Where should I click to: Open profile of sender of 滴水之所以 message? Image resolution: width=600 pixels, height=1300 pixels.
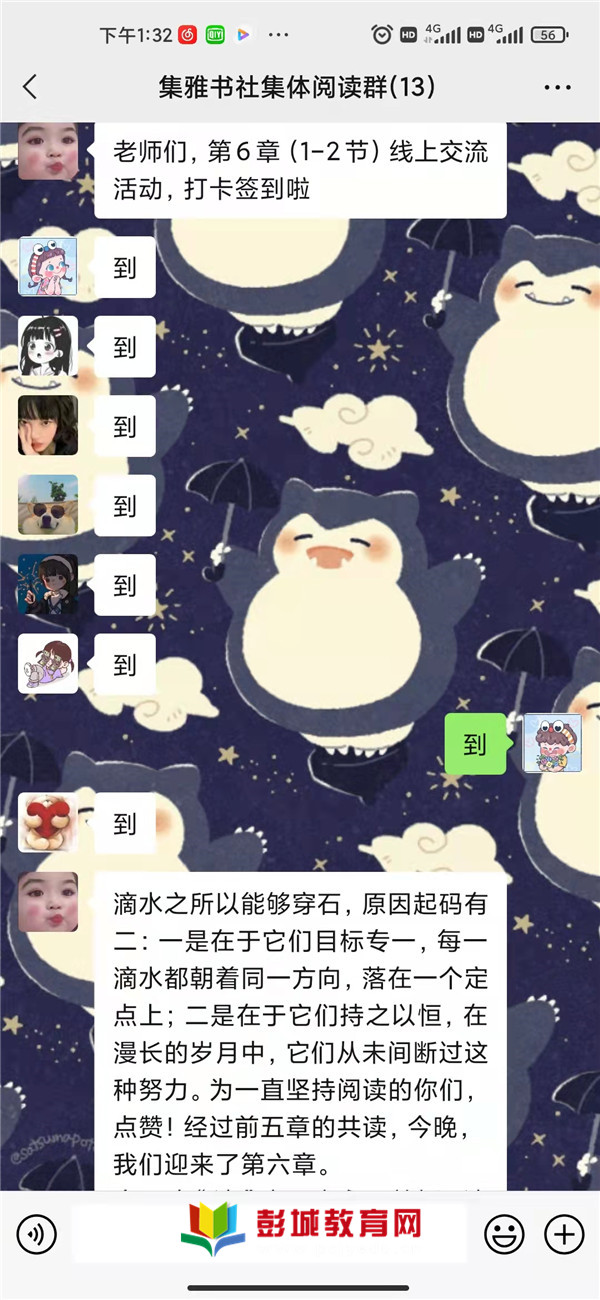point(48,901)
